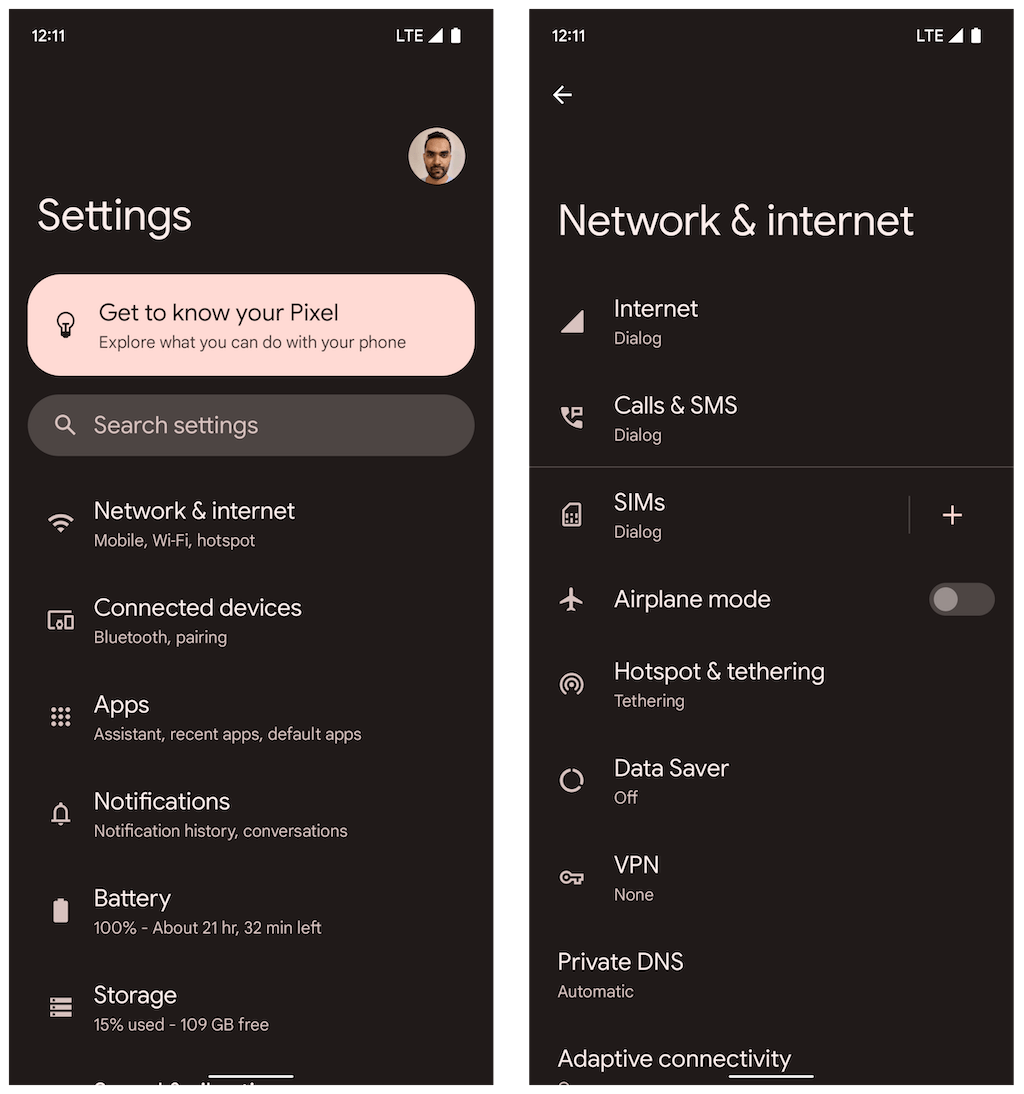The height and width of the screenshot is (1094, 1024).
Task: Open Calls & SMS
Action: coord(675,419)
